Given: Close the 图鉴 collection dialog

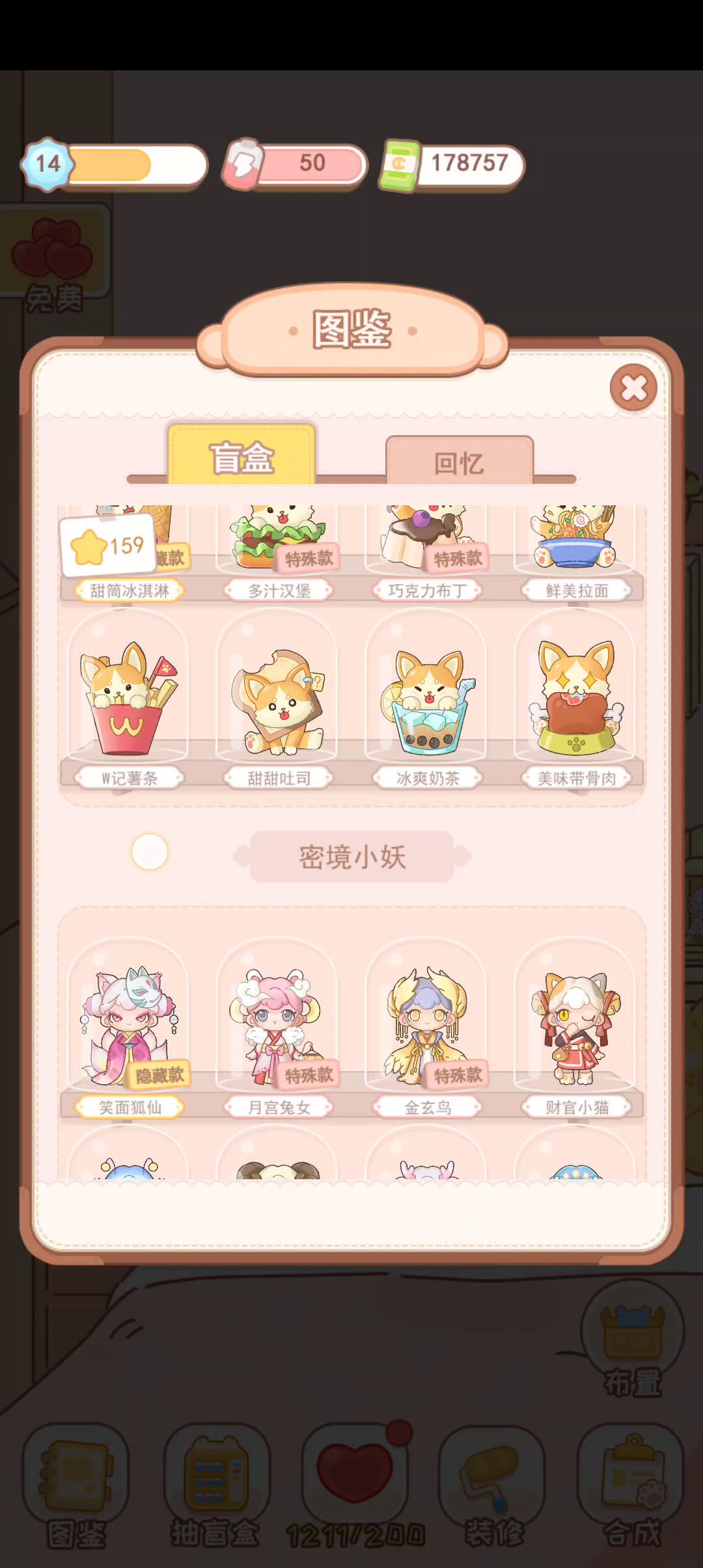Looking at the screenshot, I should 633,388.
